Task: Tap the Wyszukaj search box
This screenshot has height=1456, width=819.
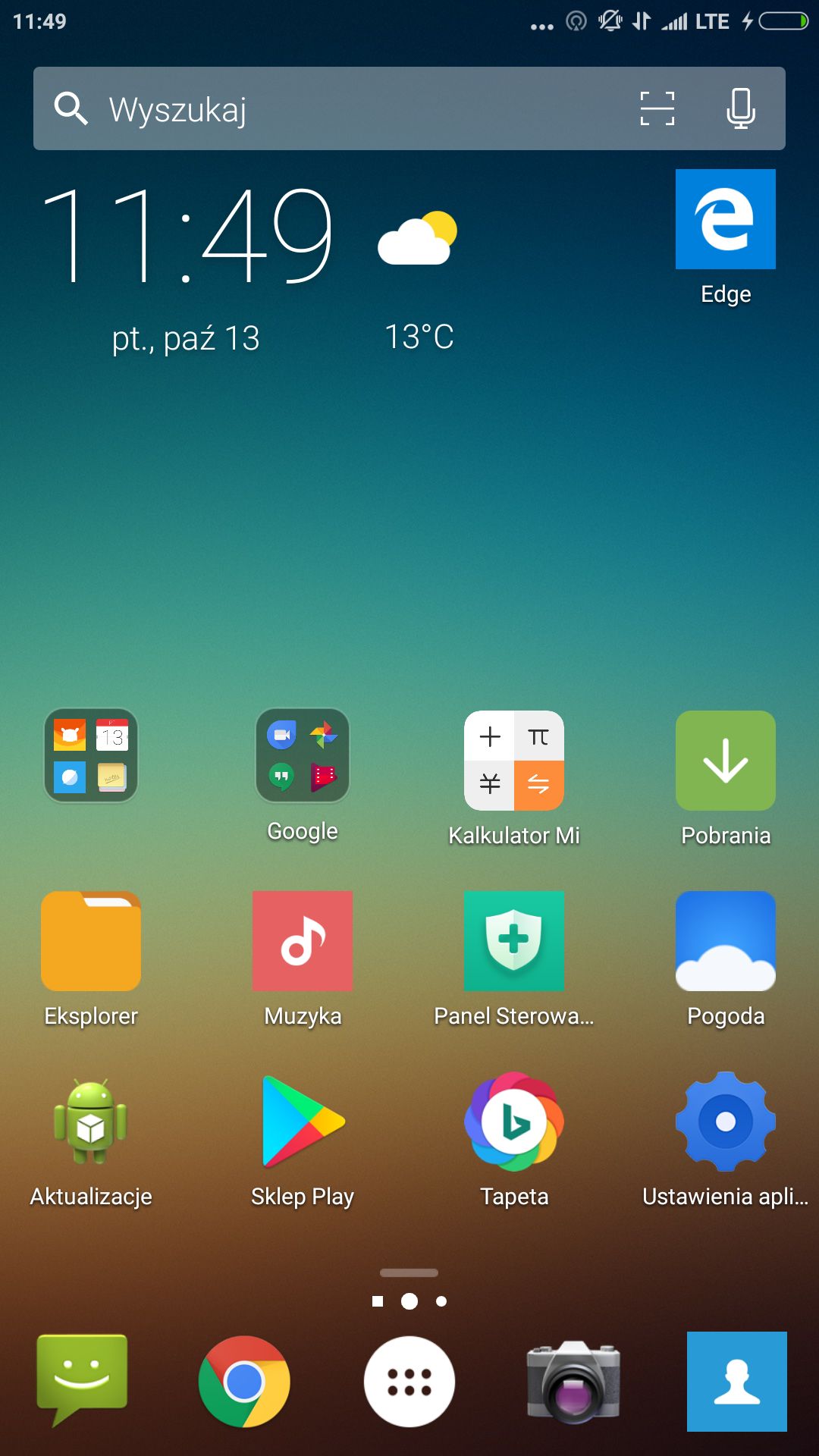Action: 409,108
